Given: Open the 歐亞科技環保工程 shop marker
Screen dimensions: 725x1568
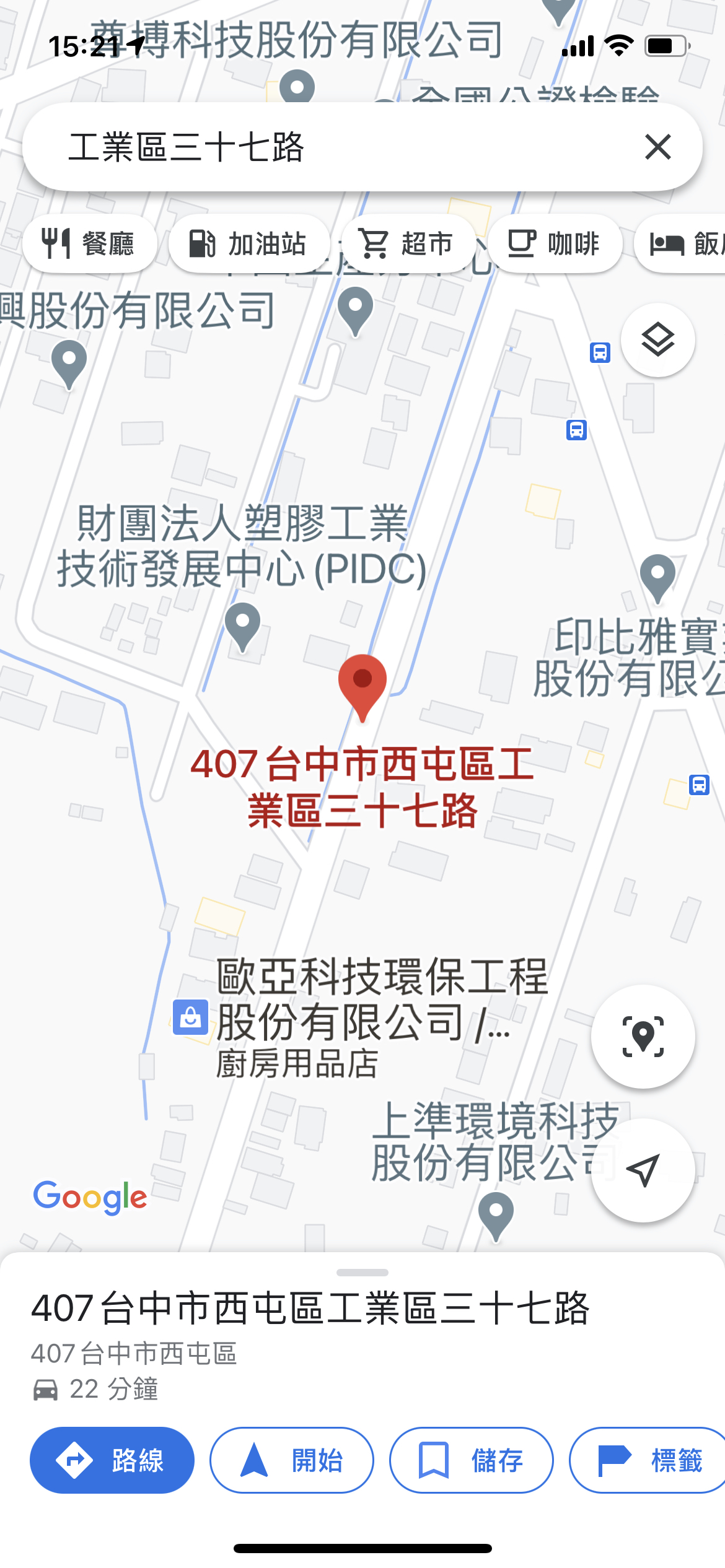Looking at the screenshot, I should [x=190, y=1017].
